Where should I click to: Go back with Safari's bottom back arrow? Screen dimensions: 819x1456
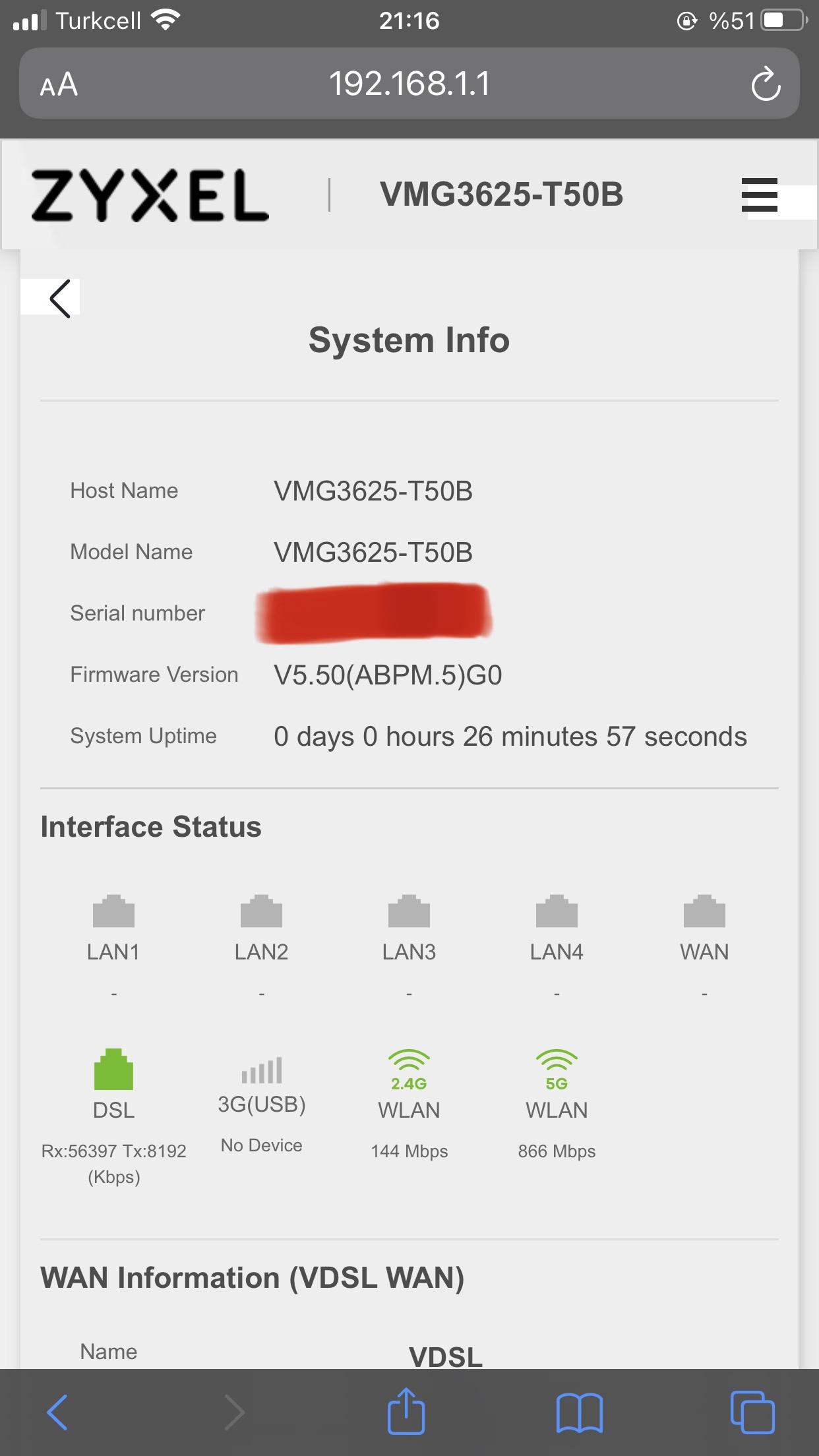pos(57,1412)
